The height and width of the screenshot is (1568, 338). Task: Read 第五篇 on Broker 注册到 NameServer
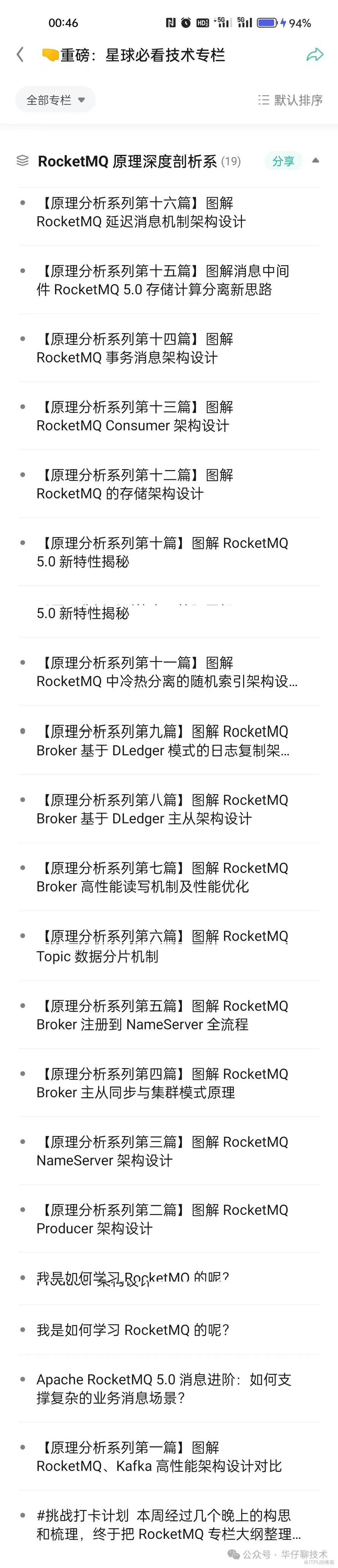(162, 1015)
